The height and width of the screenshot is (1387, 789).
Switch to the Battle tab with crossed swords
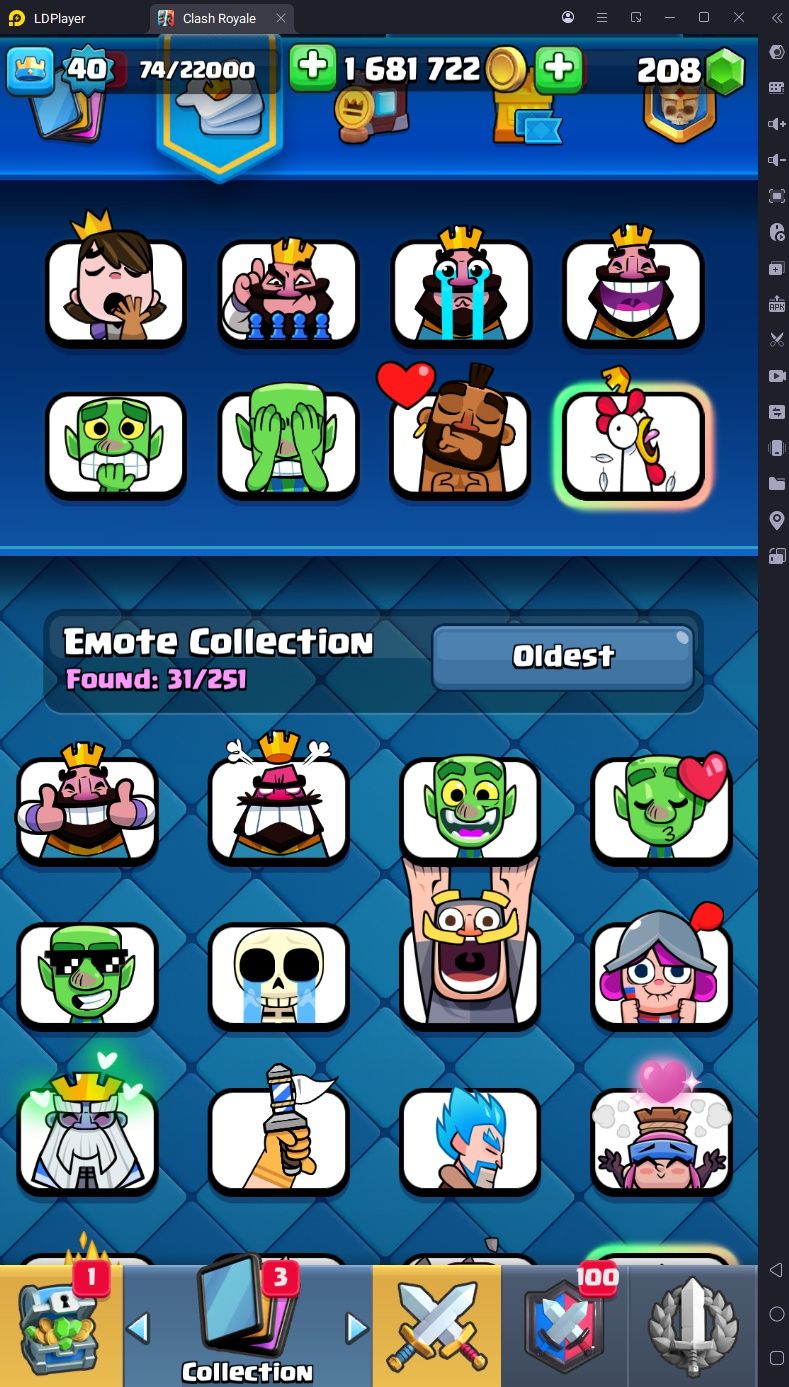pos(437,1325)
